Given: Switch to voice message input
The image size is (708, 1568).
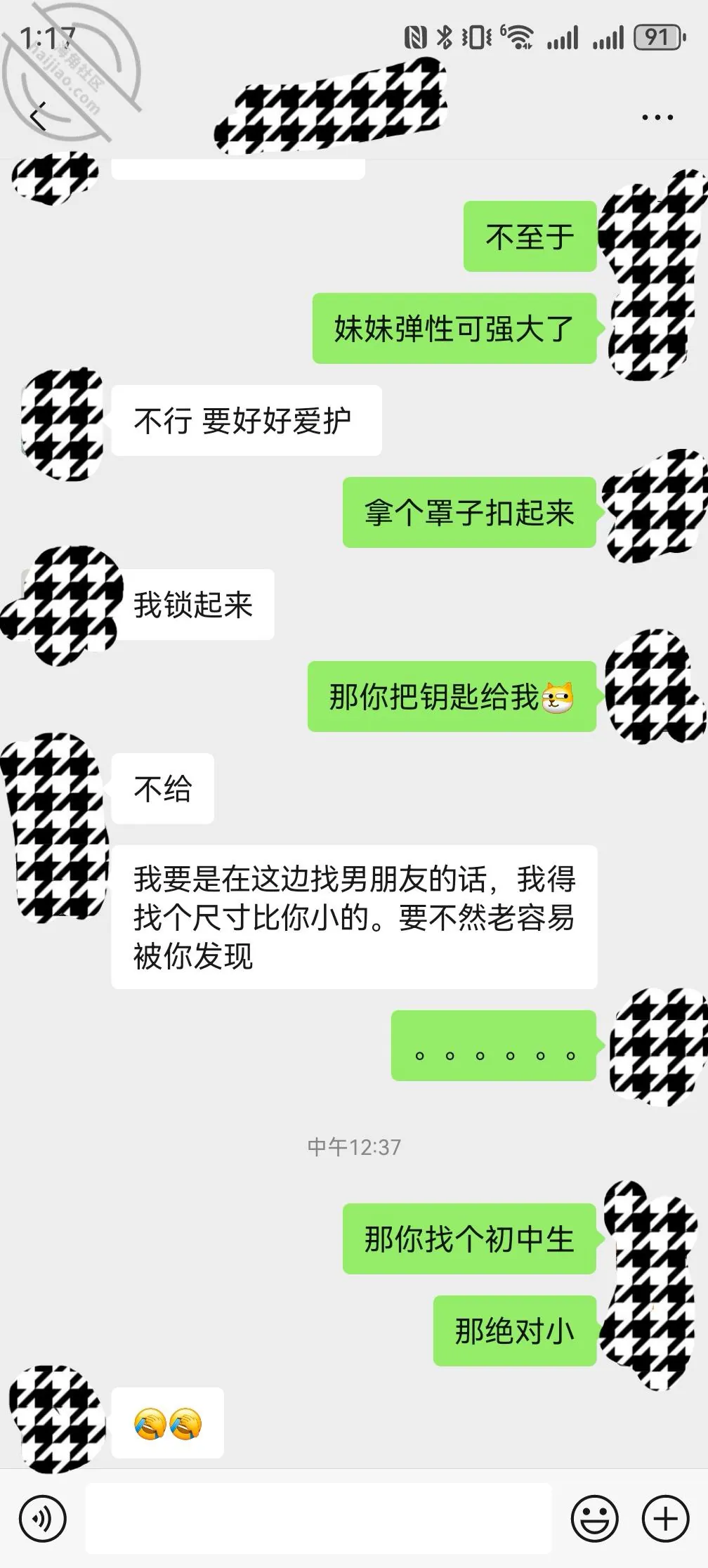Looking at the screenshot, I should [x=43, y=1518].
